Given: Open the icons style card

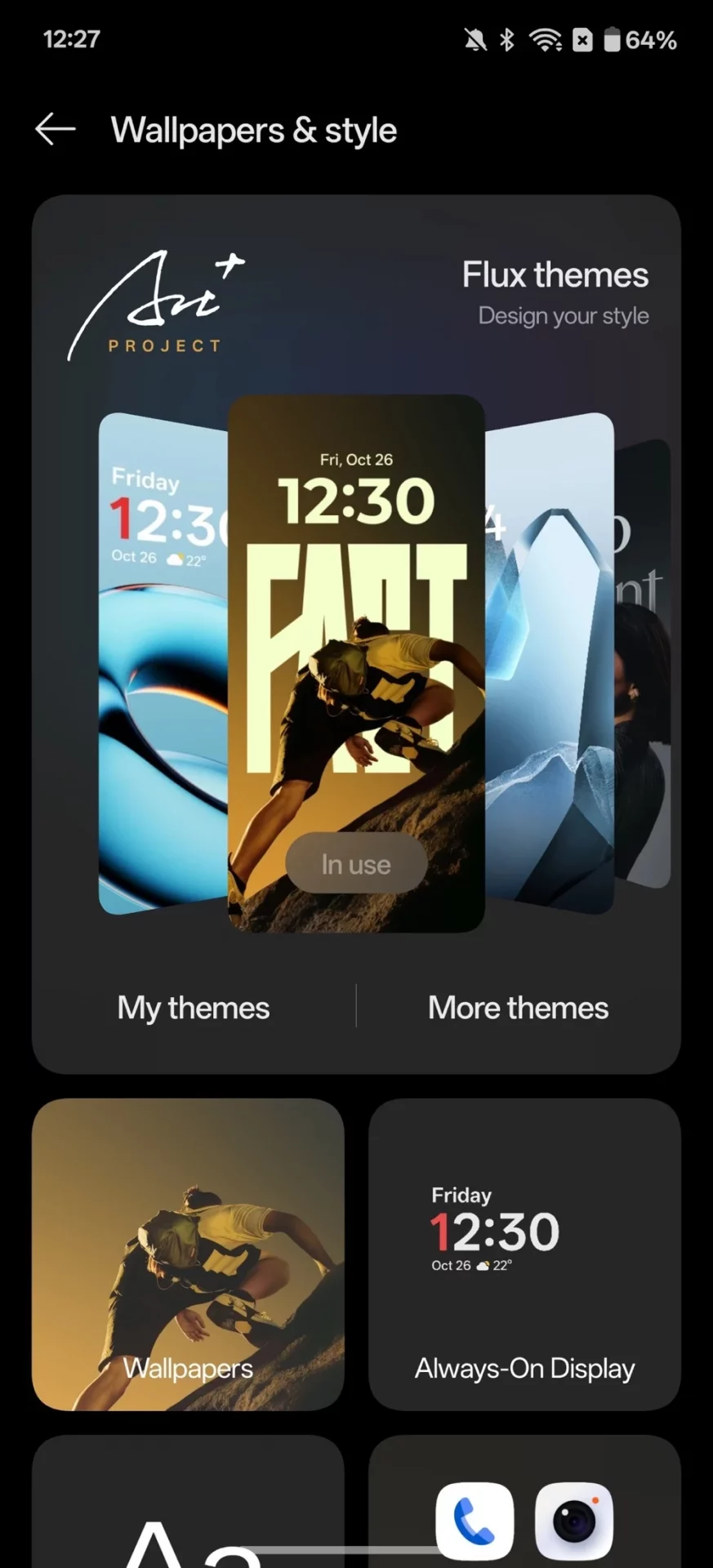Looking at the screenshot, I should coord(524,1511).
